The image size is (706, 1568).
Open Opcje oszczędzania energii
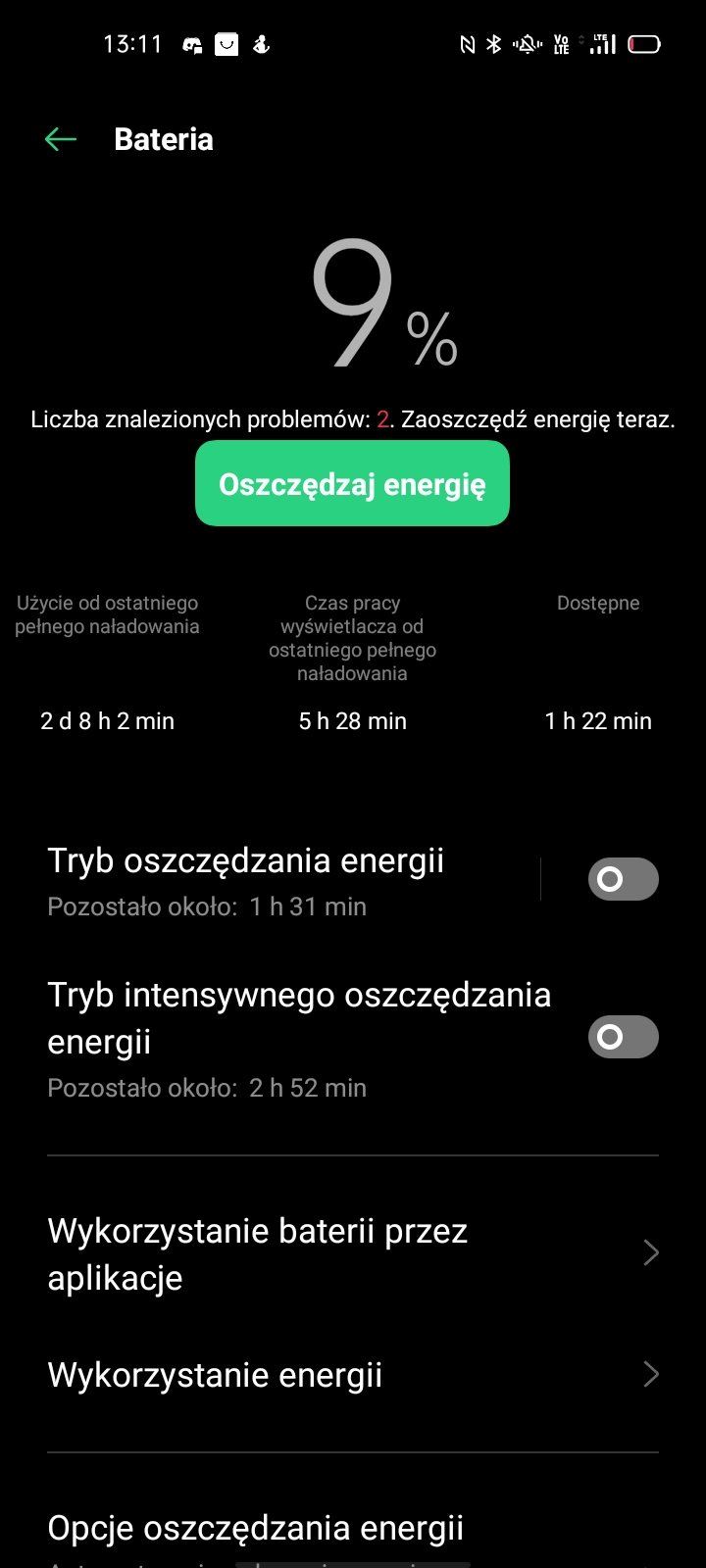[353, 1534]
